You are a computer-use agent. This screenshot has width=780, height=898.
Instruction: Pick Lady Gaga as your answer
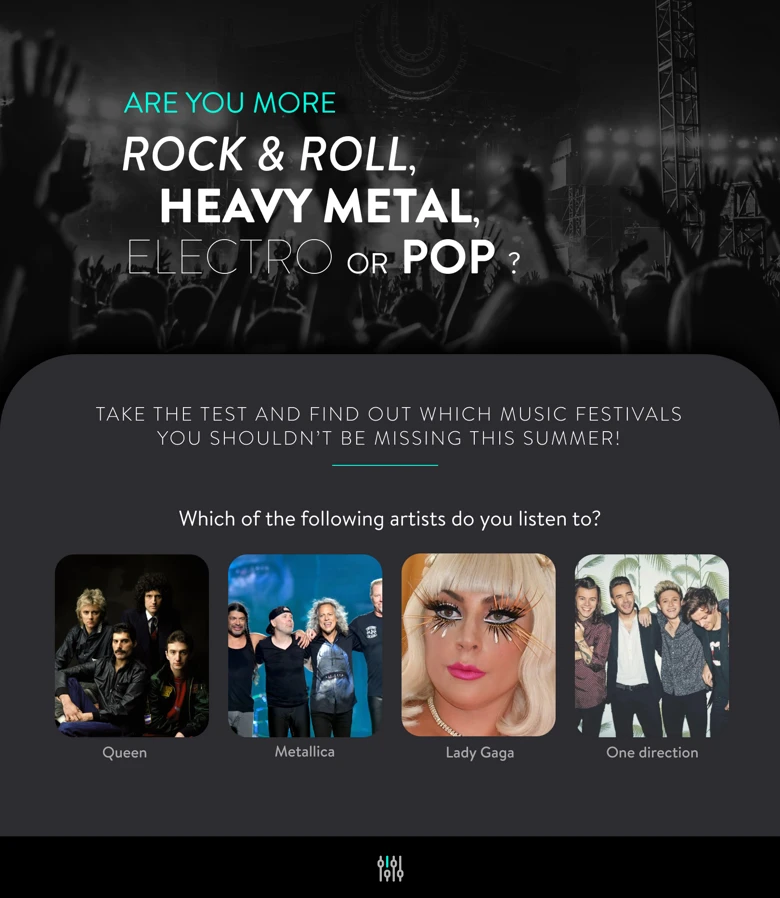479,646
